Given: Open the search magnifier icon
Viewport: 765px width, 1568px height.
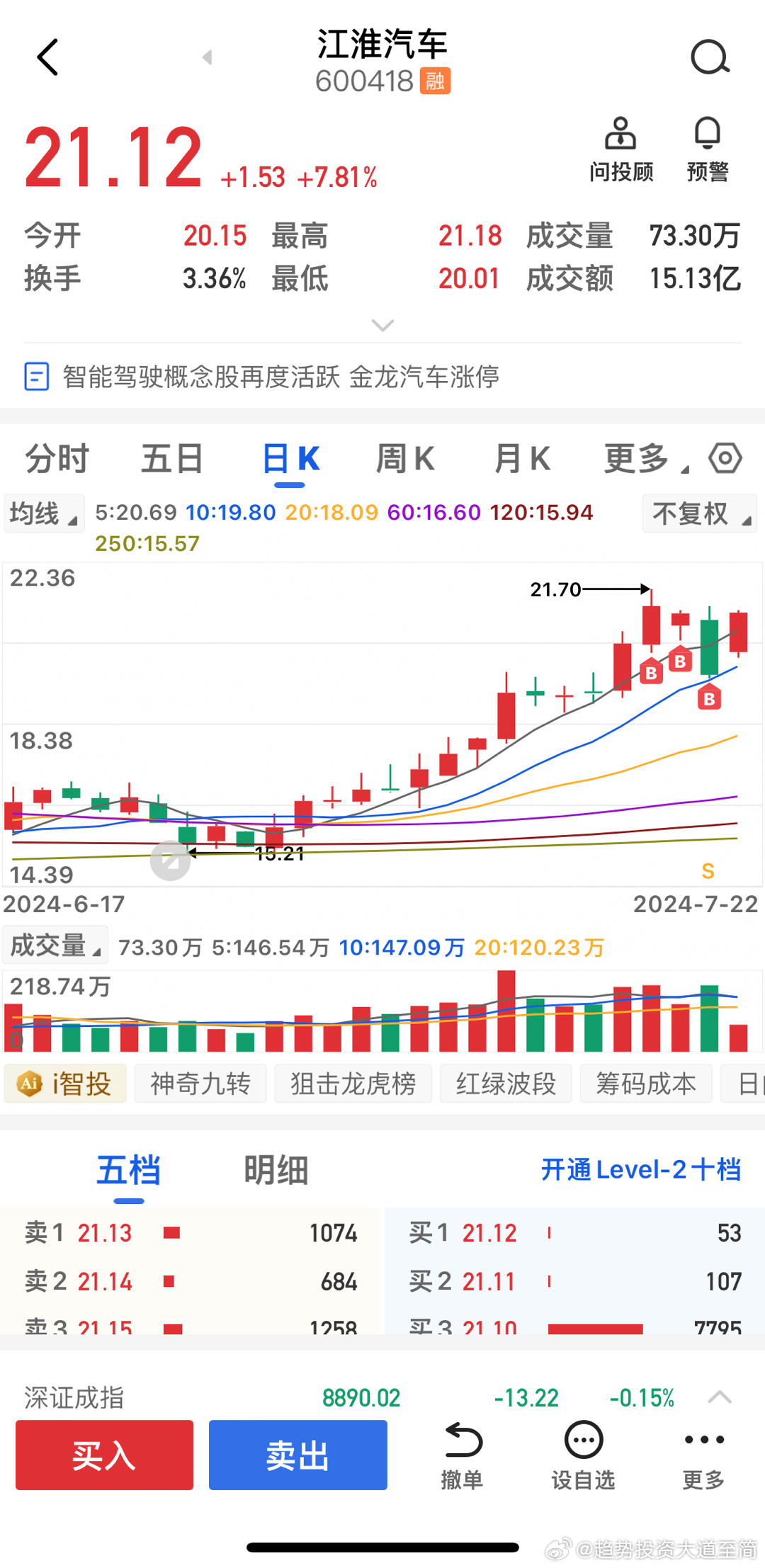Looking at the screenshot, I should tap(710, 57).
